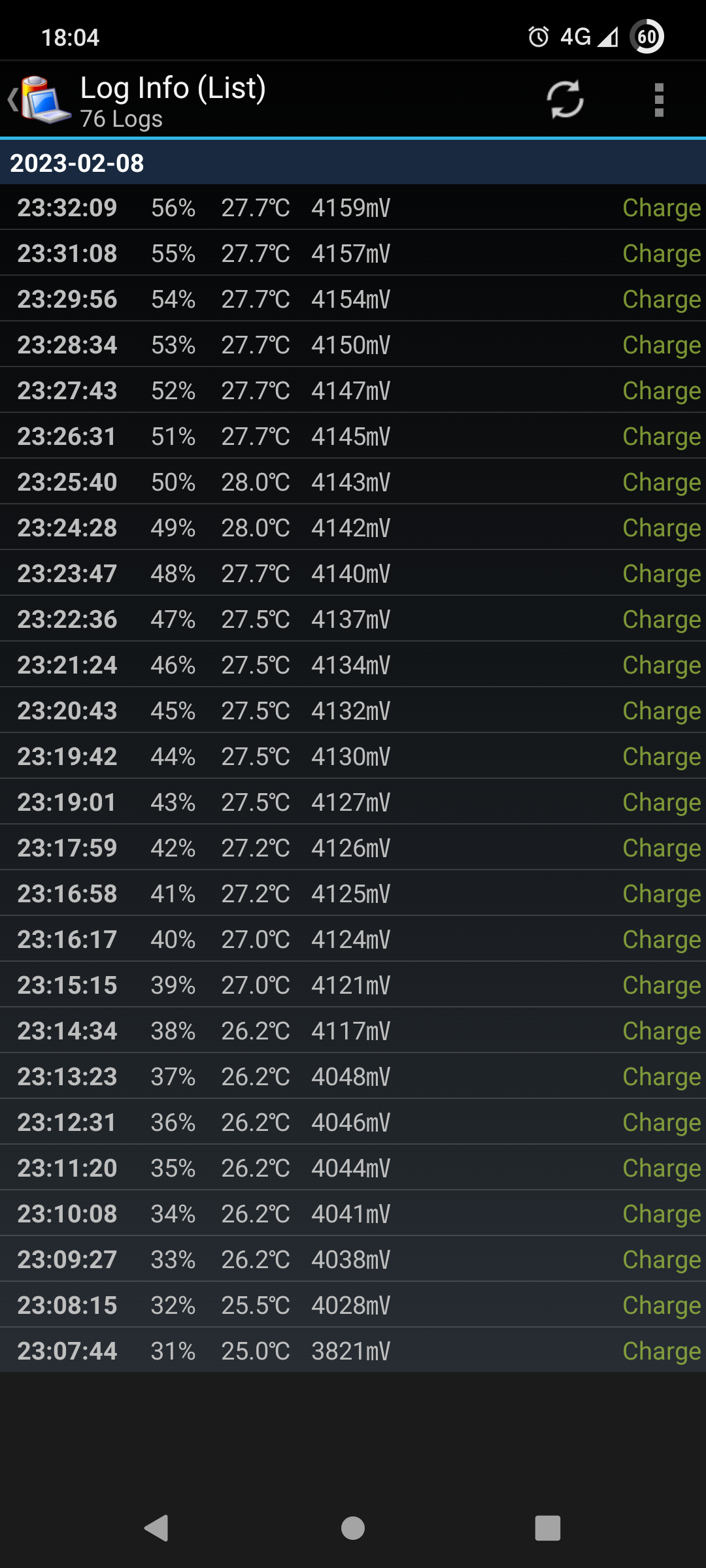Open the 23:32:09 log entry
This screenshot has width=706, height=1568.
click(x=353, y=208)
